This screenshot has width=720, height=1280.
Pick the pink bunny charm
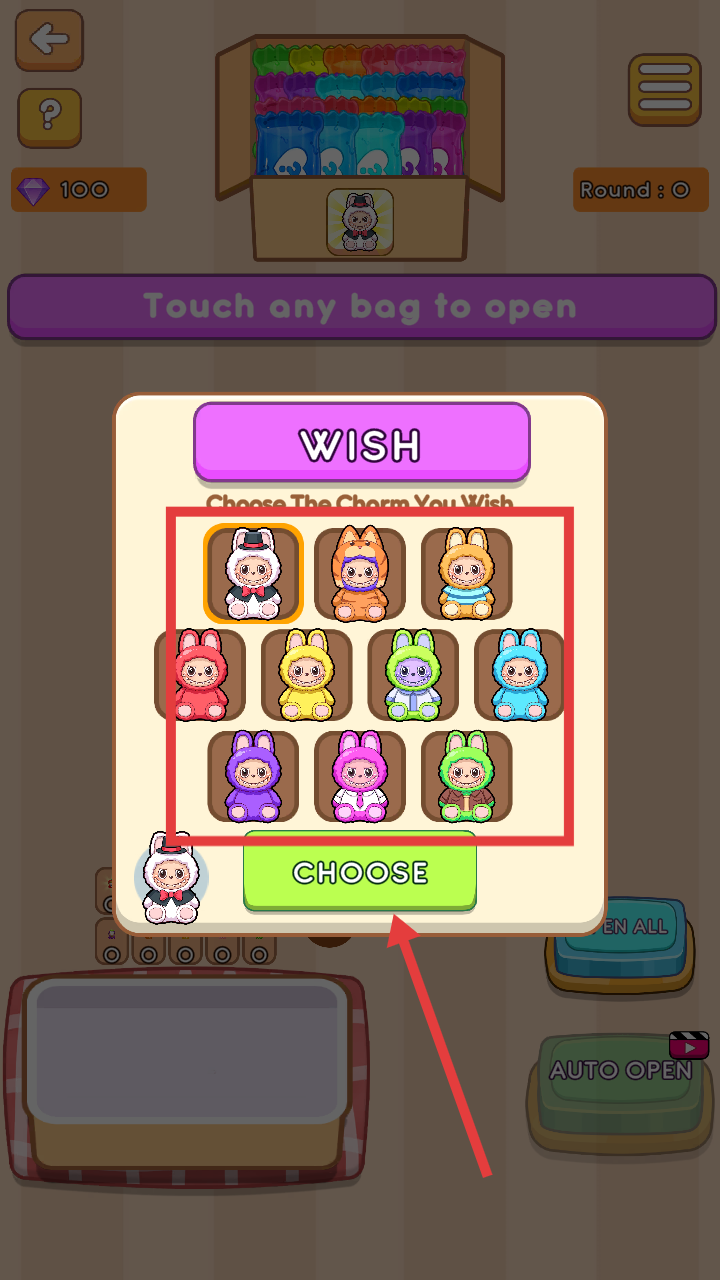(360, 777)
